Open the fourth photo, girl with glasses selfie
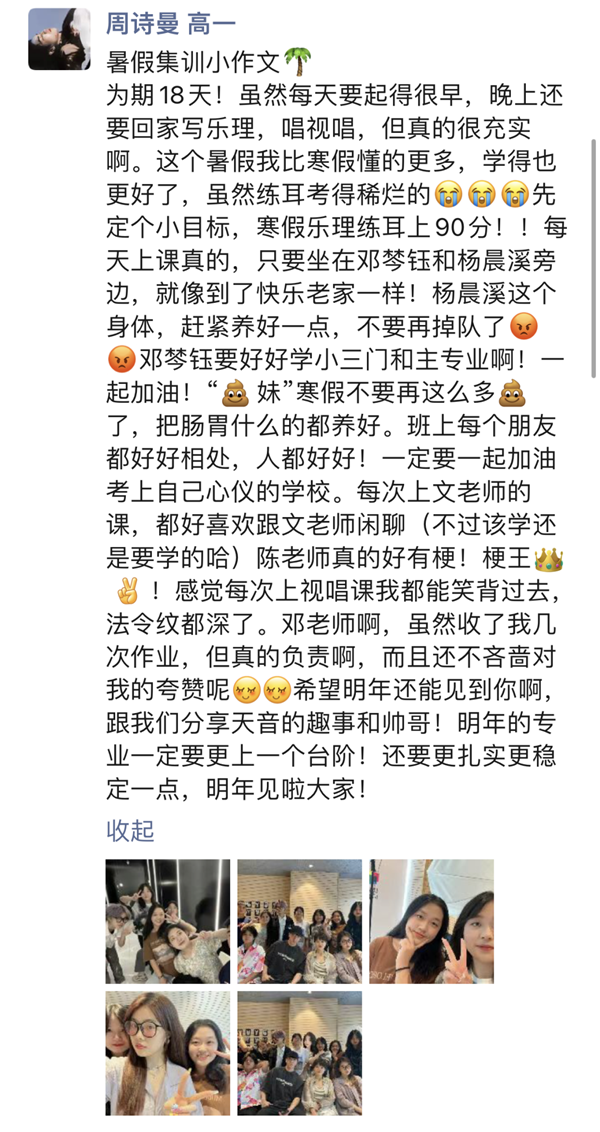The height and width of the screenshot is (1132, 600). click(x=168, y=1053)
